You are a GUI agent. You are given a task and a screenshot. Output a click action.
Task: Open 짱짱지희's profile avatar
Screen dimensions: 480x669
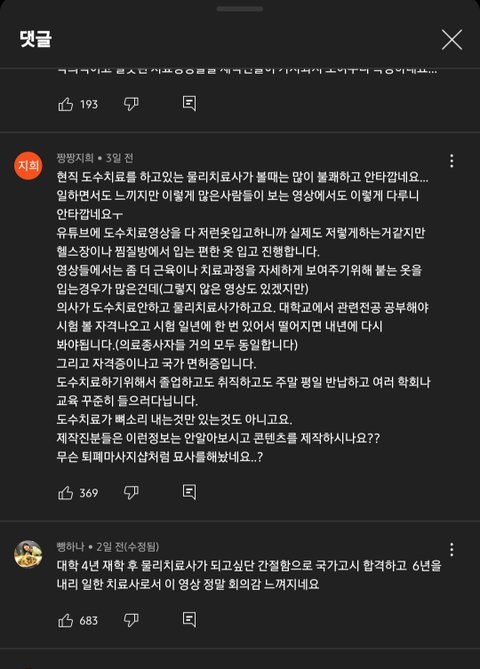click(x=28, y=165)
